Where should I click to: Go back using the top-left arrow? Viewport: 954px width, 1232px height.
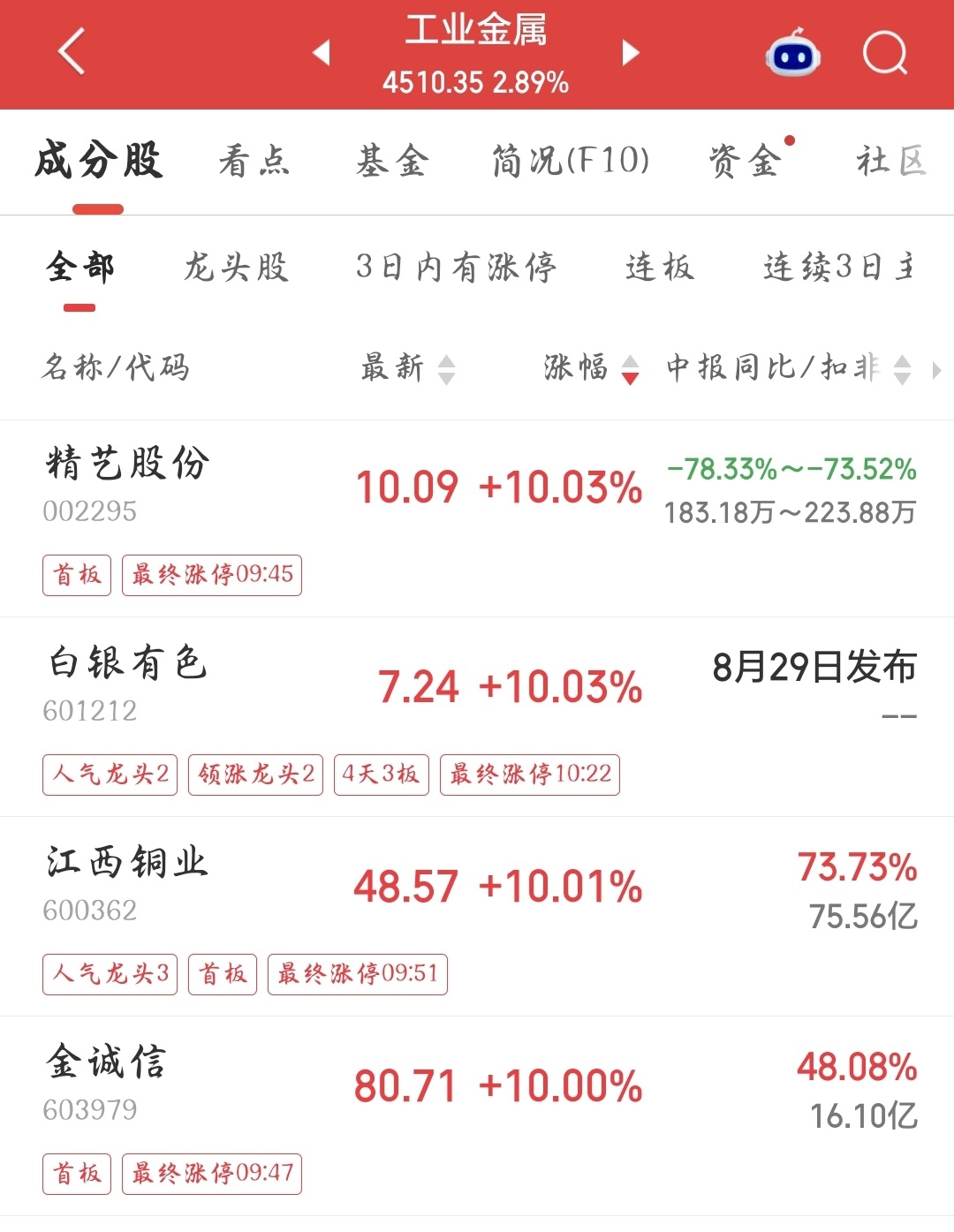72,51
